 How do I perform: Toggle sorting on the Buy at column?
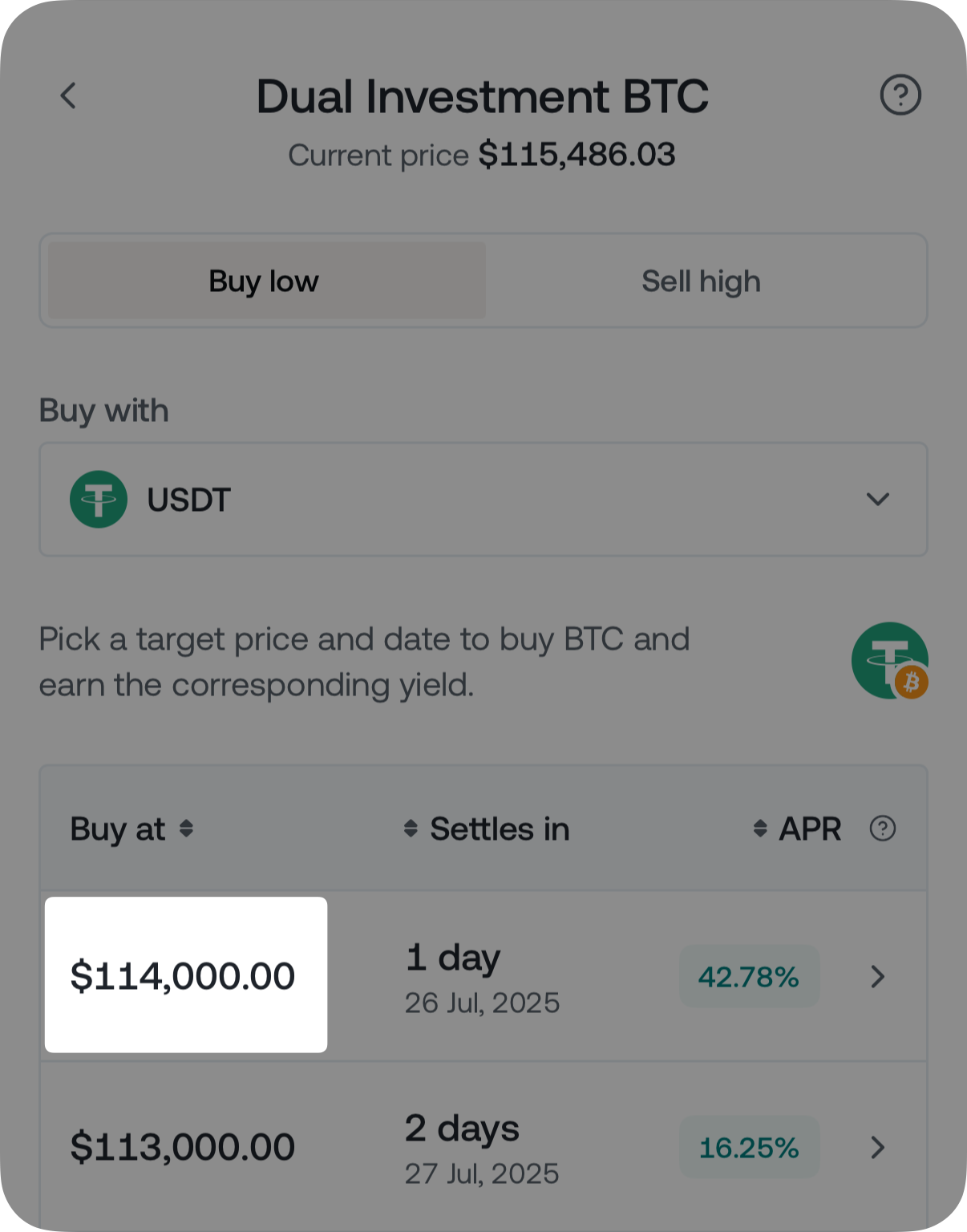click(x=188, y=829)
